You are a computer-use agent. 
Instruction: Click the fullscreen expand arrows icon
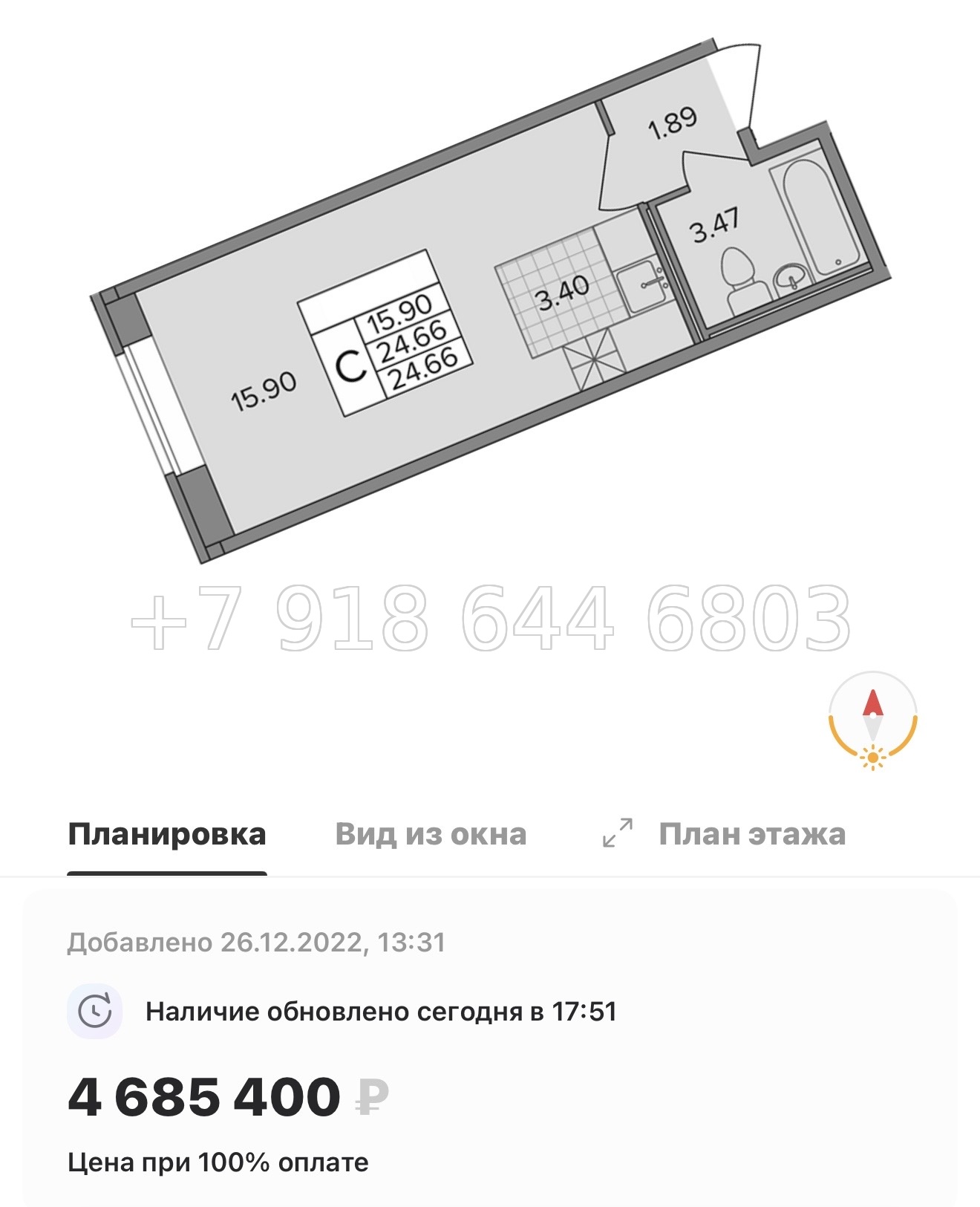click(x=618, y=834)
